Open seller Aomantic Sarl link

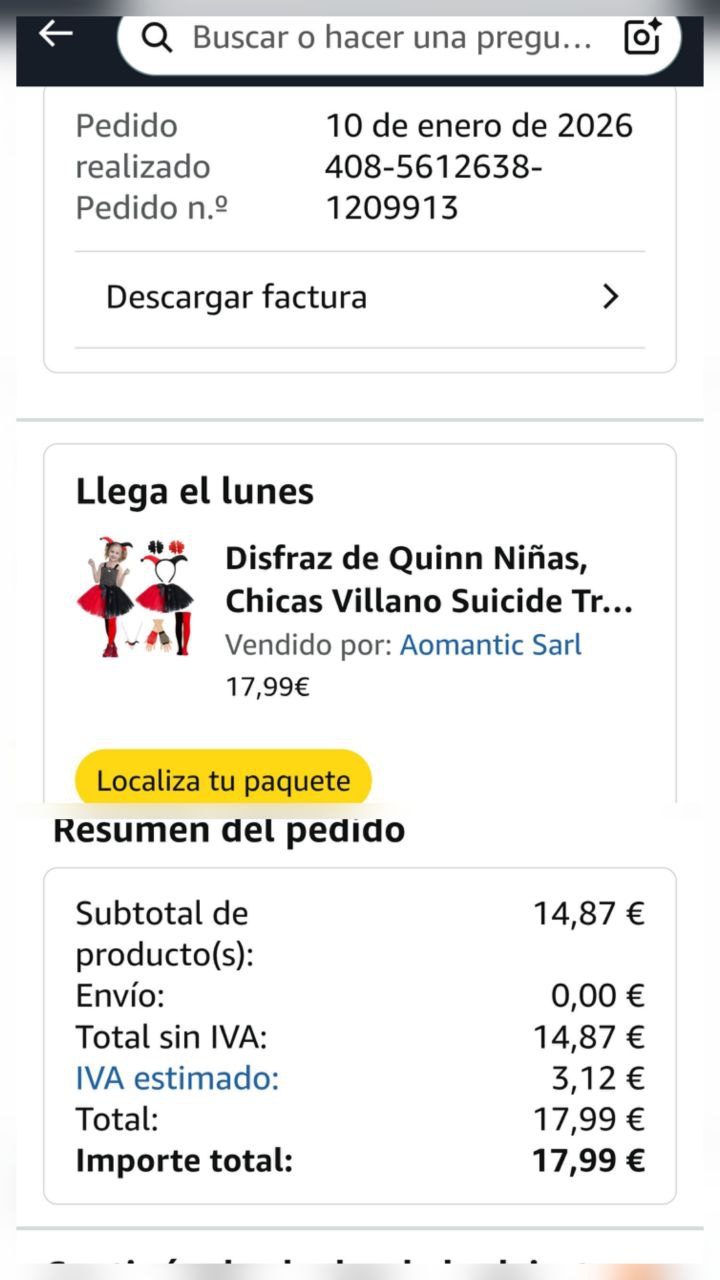point(490,645)
